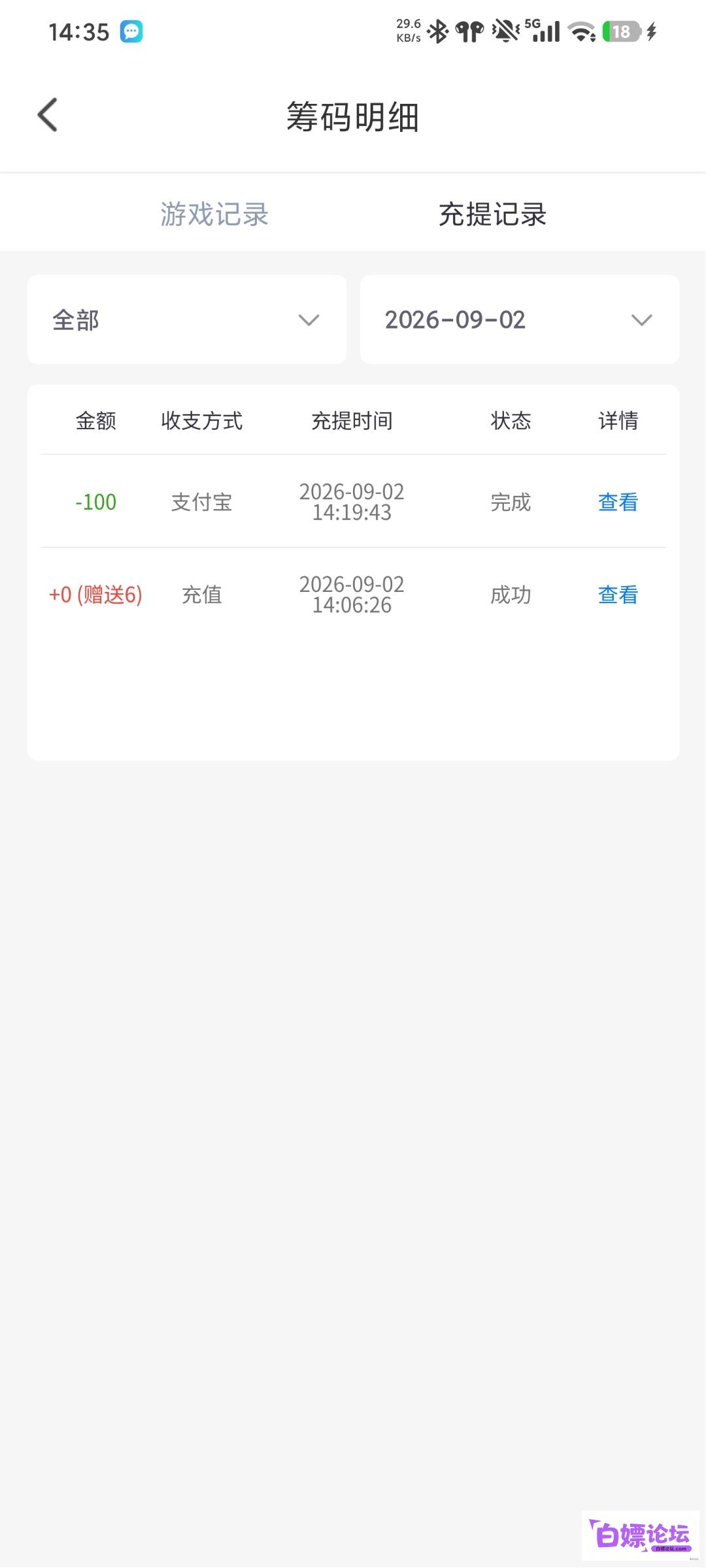Screen dimensions: 706x1568
Task: Open the 2026-09-02 date picker dropdown
Action: point(520,319)
